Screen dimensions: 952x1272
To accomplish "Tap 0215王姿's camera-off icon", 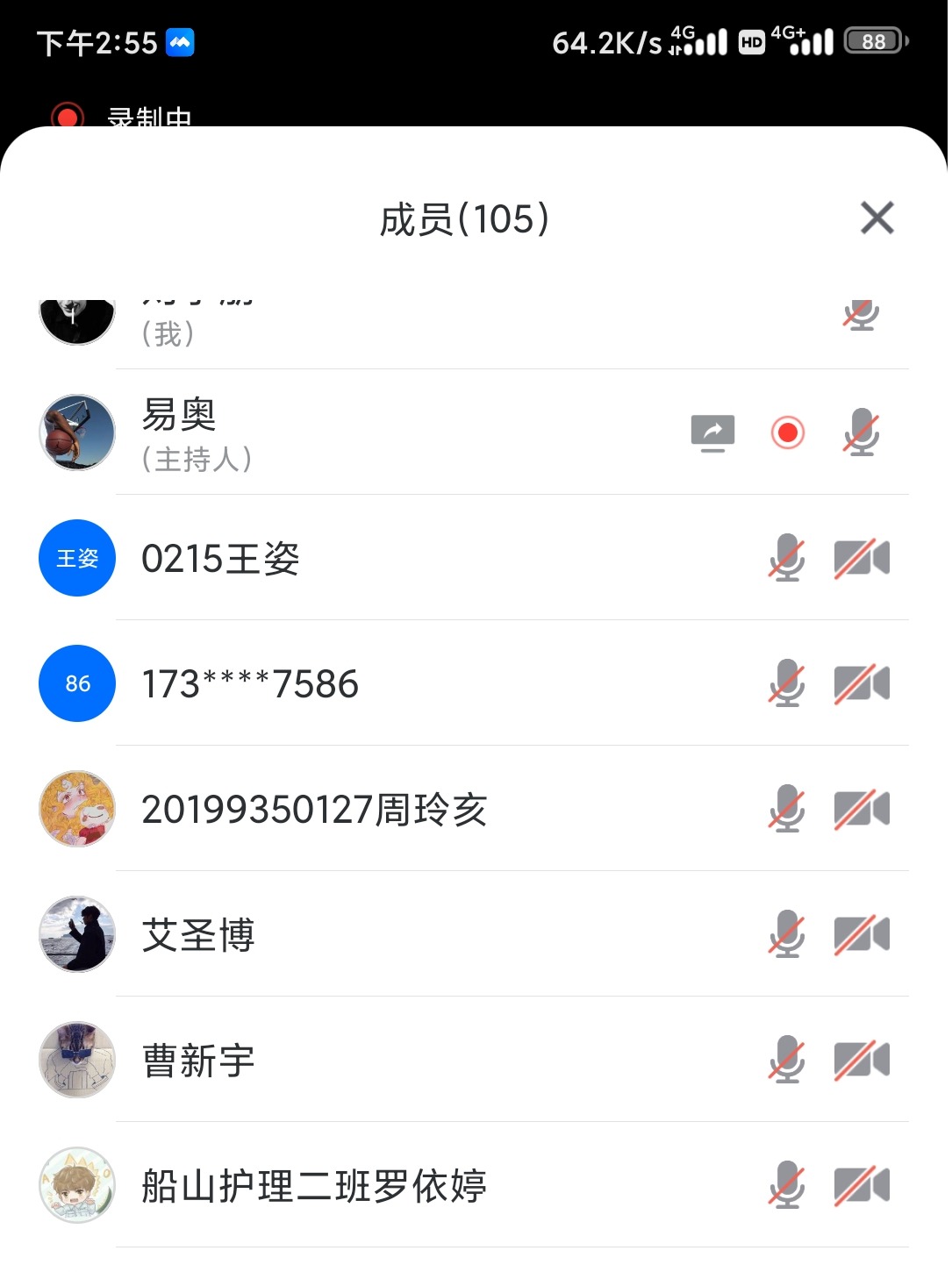I will click(x=861, y=559).
